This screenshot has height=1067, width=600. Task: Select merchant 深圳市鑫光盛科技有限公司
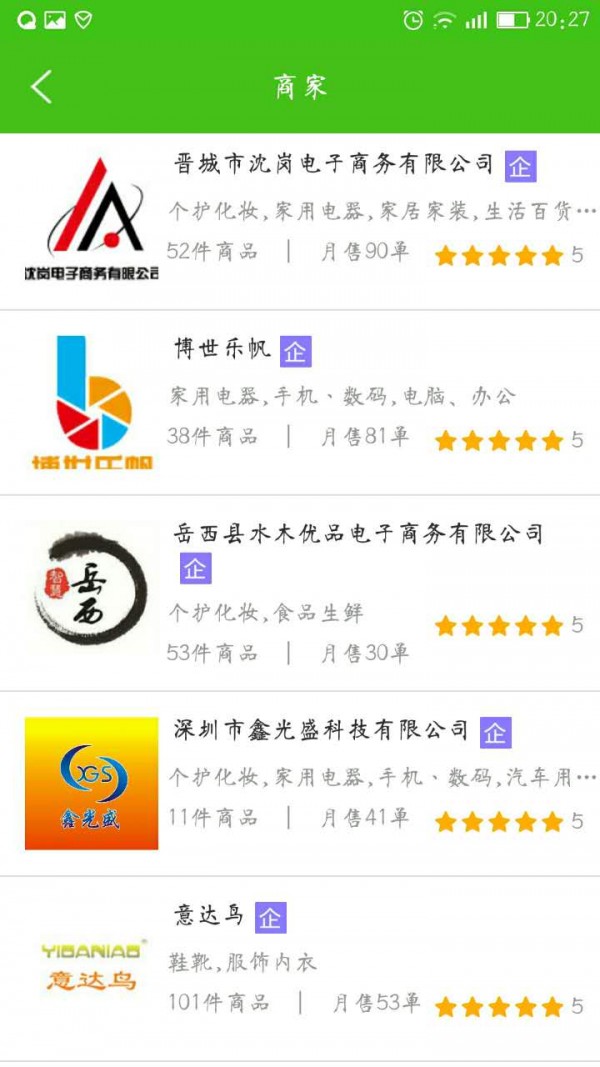[x=320, y=729]
